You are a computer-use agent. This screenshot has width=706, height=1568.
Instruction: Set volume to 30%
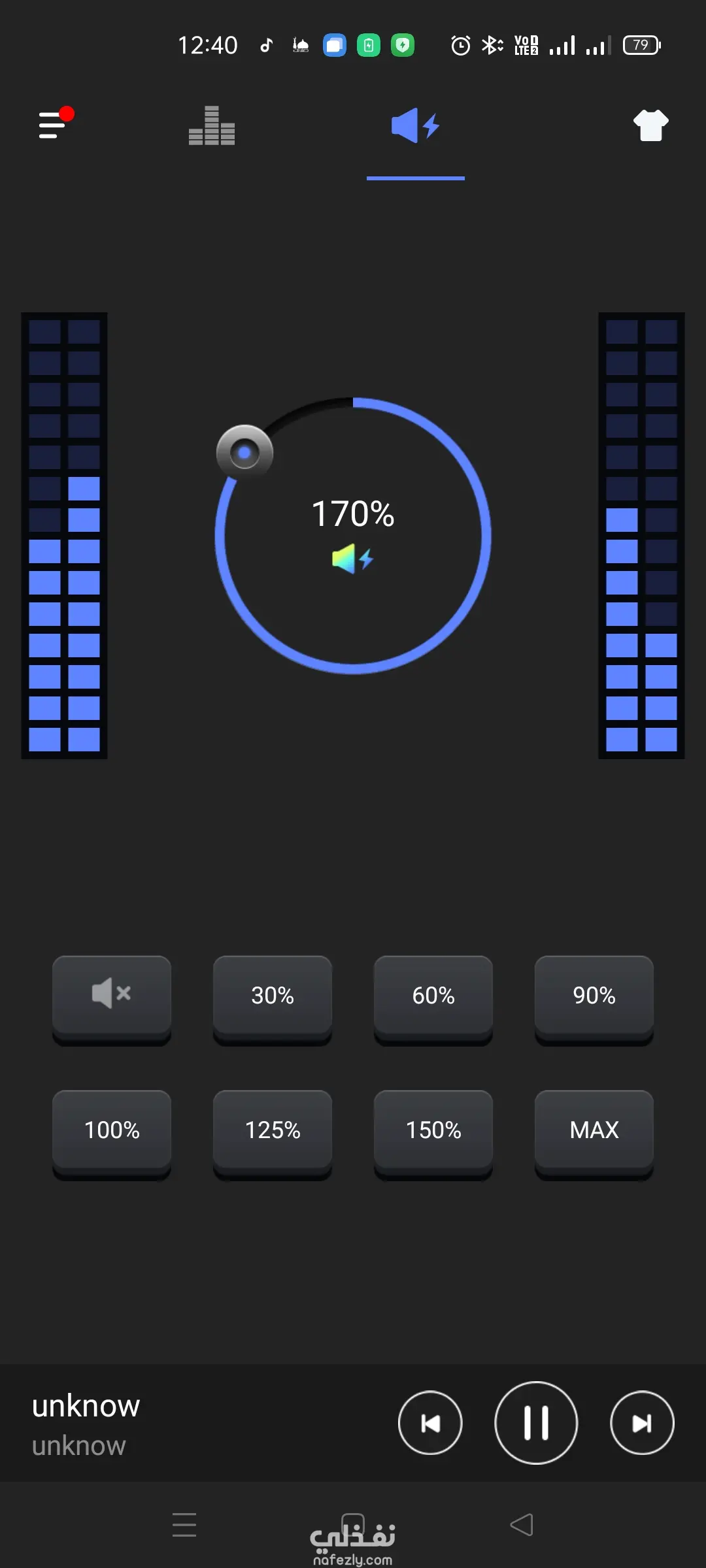tap(273, 994)
